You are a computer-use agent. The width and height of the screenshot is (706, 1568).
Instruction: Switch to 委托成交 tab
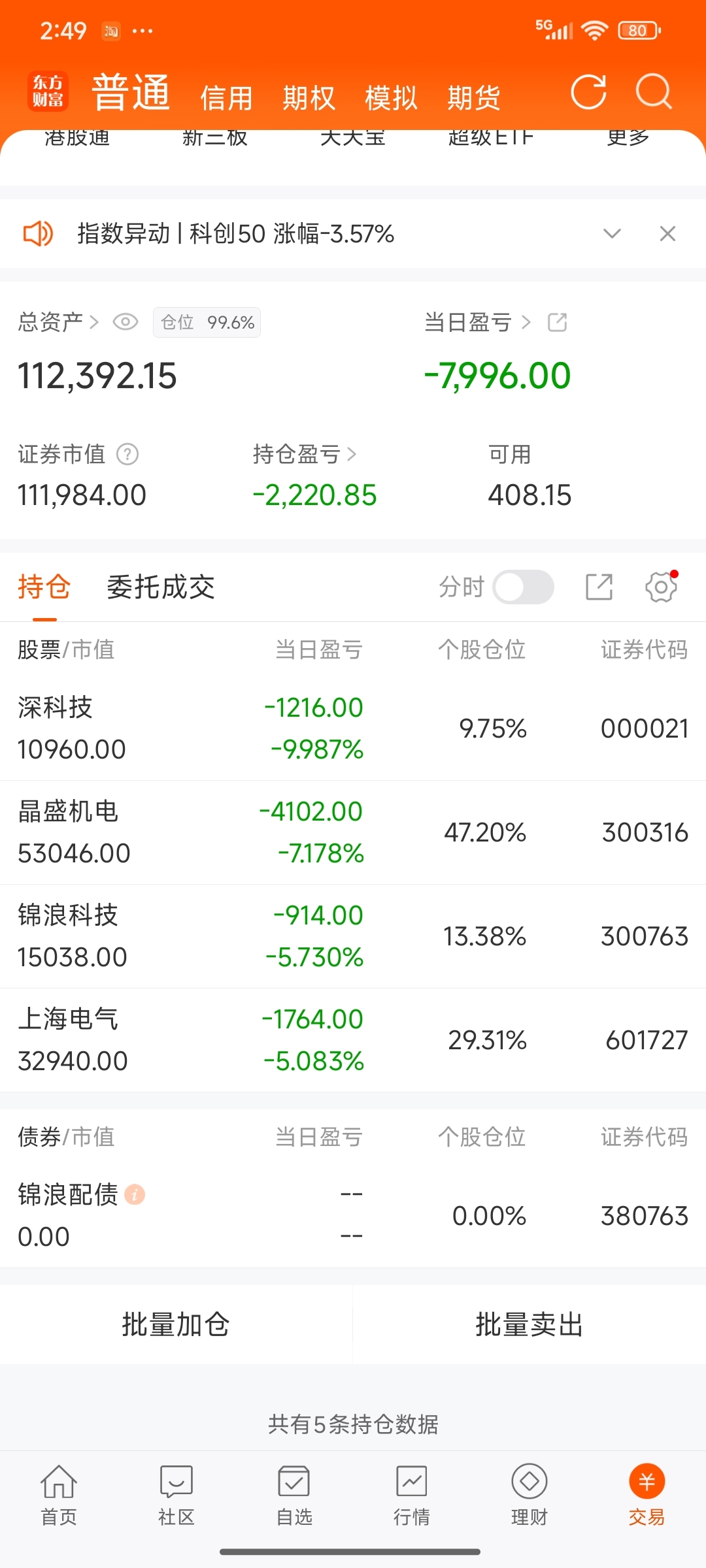tap(161, 587)
